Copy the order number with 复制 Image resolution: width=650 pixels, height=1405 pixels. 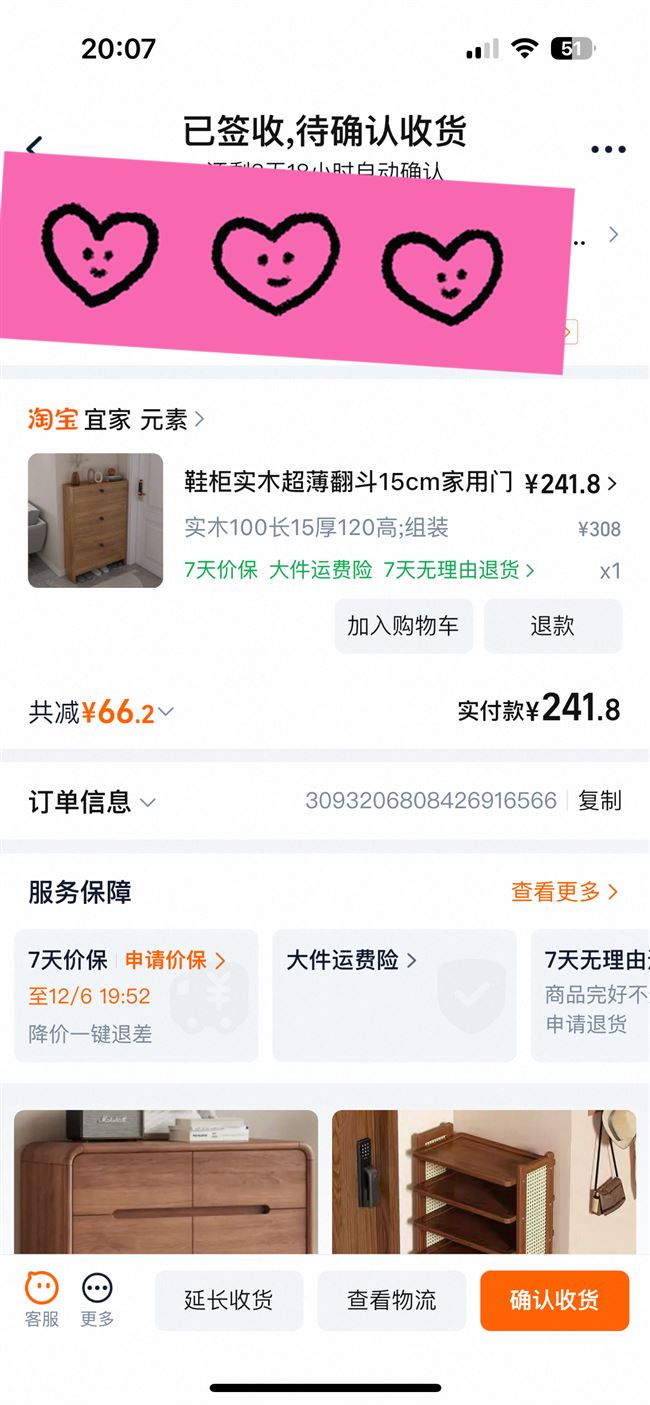coord(599,800)
